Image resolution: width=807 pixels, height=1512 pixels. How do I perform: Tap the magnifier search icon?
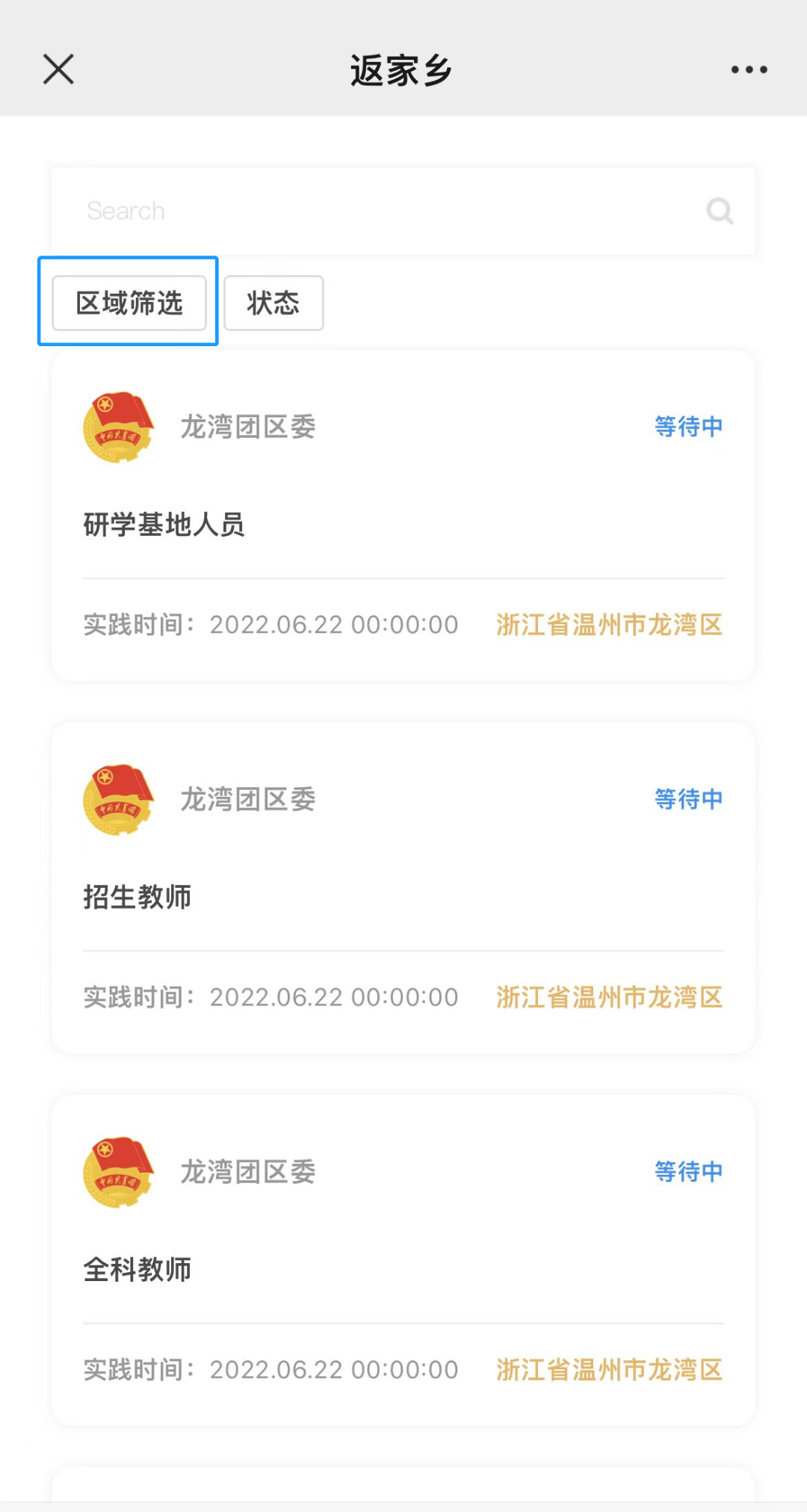tap(720, 211)
